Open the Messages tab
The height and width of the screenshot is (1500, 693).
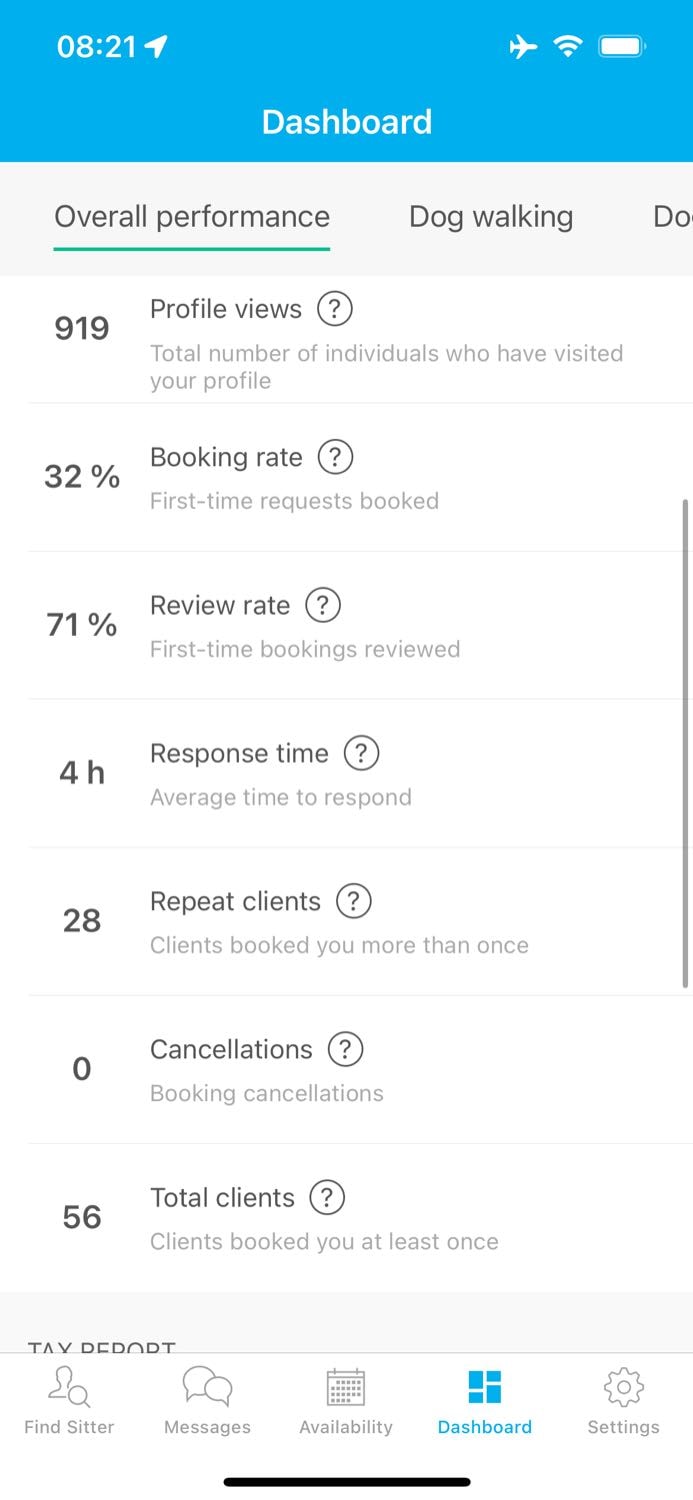[x=207, y=1400]
